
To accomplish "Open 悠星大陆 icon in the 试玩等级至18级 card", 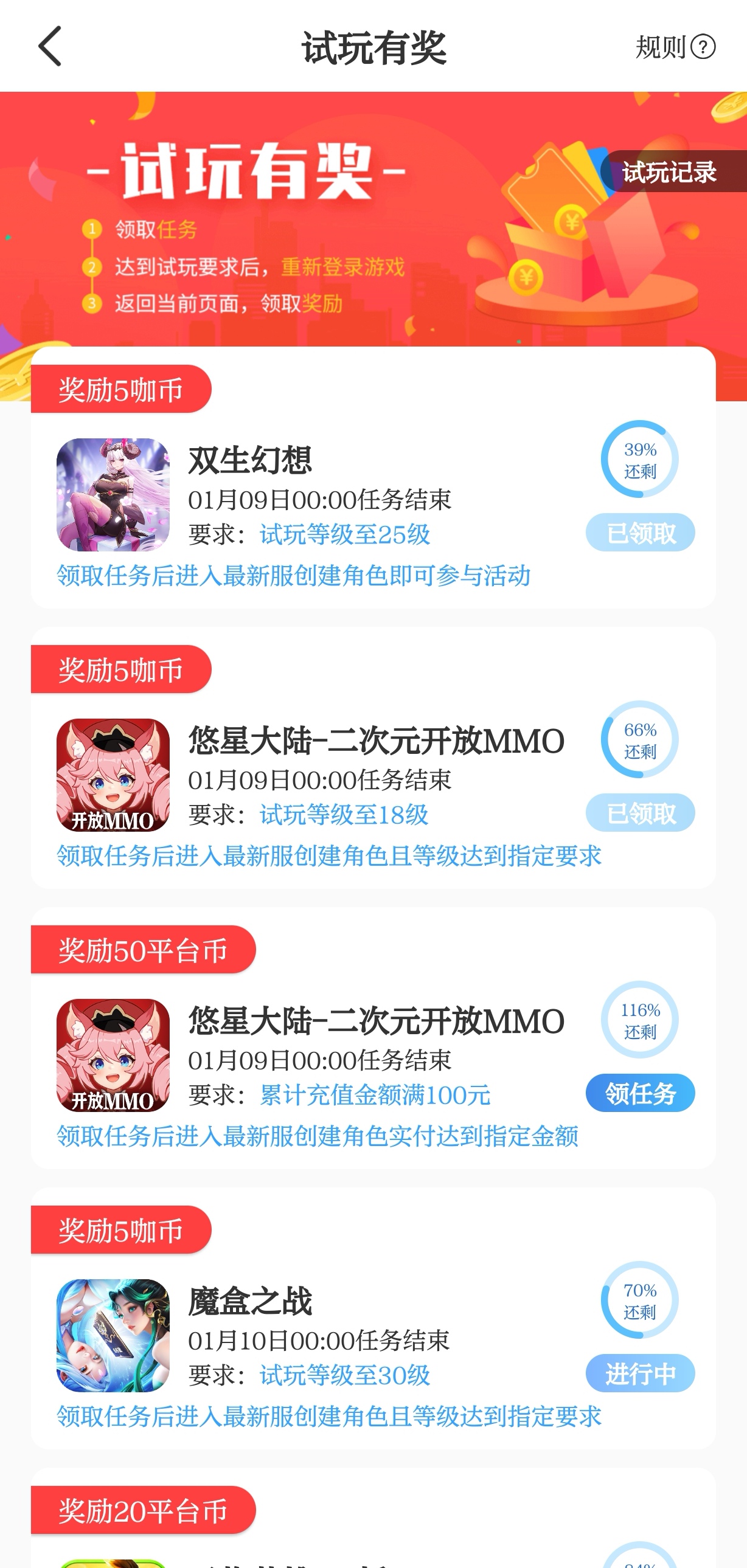I will click(113, 775).
